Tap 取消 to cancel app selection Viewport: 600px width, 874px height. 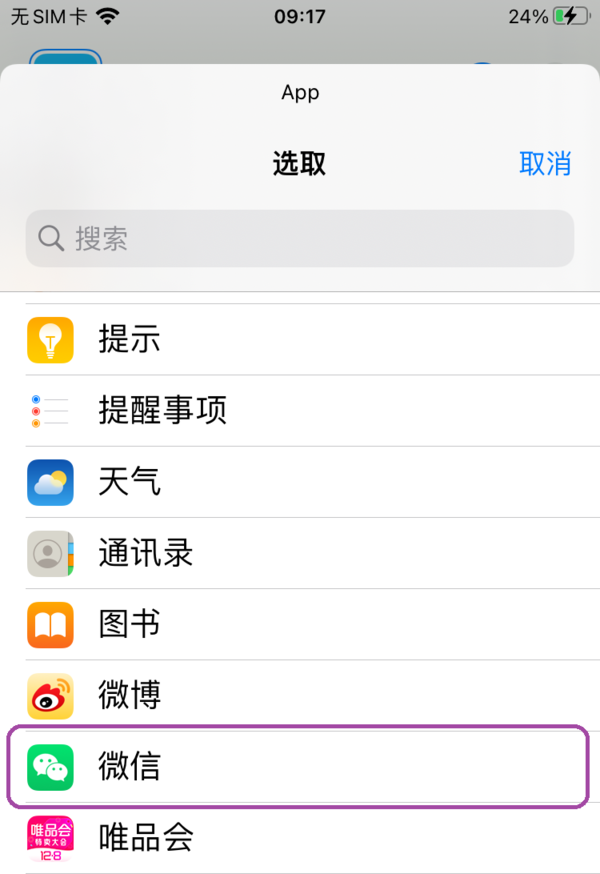tap(544, 163)
